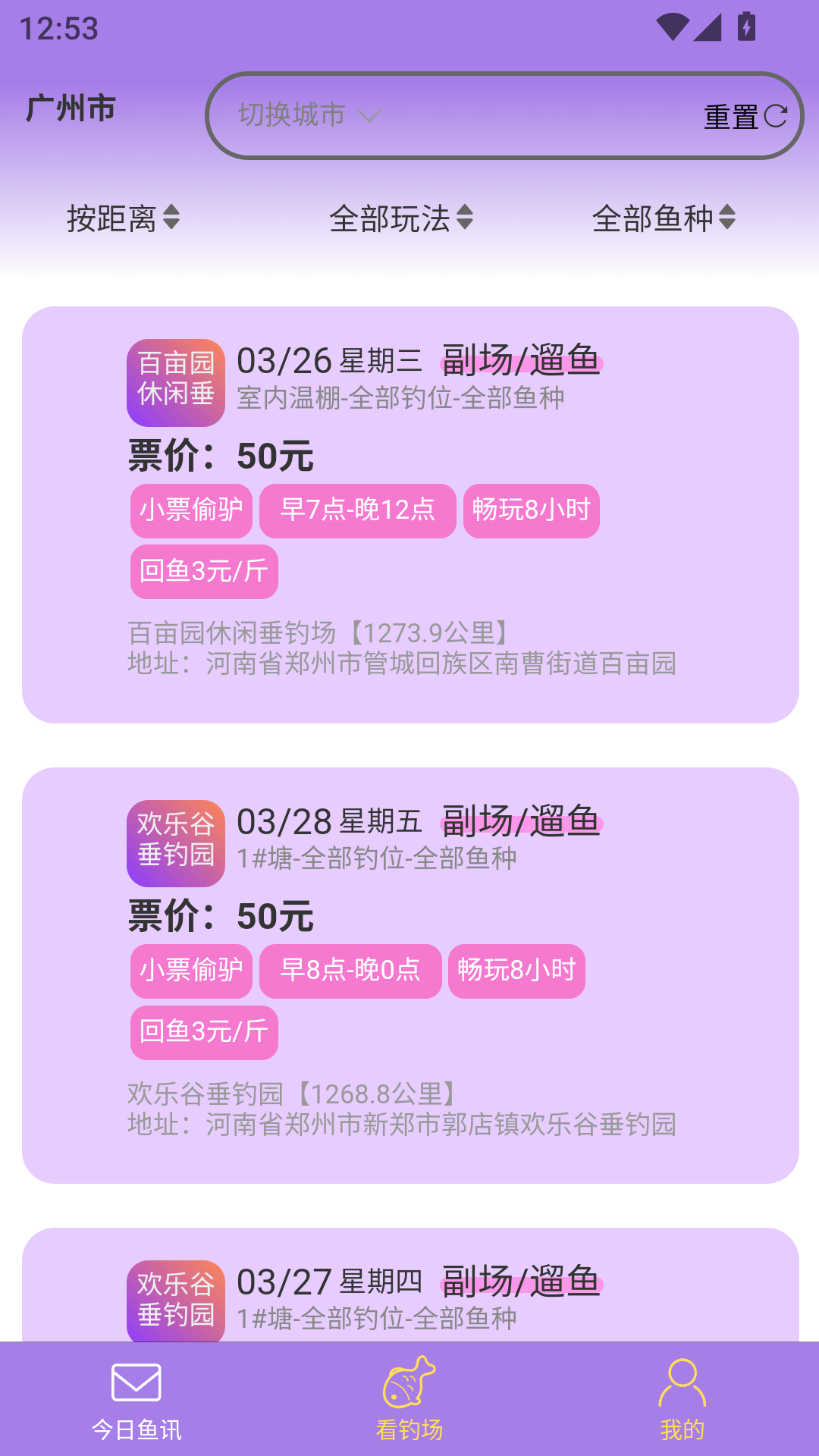The image size is (819, 1456).
Task: Expand the 全部玩法 filter
Action: click(x=400, y=218)
